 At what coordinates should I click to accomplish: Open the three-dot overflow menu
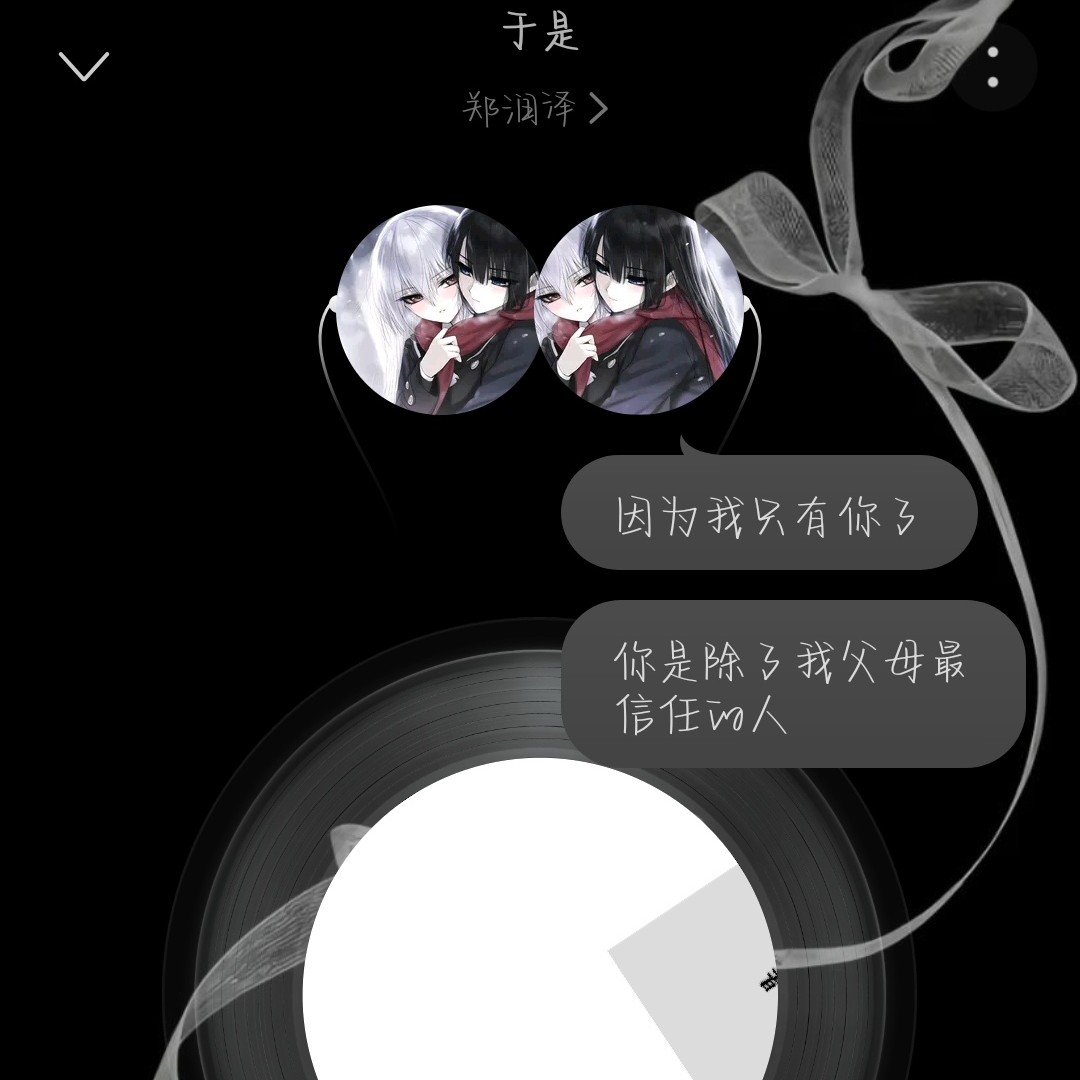coord(992,67)
